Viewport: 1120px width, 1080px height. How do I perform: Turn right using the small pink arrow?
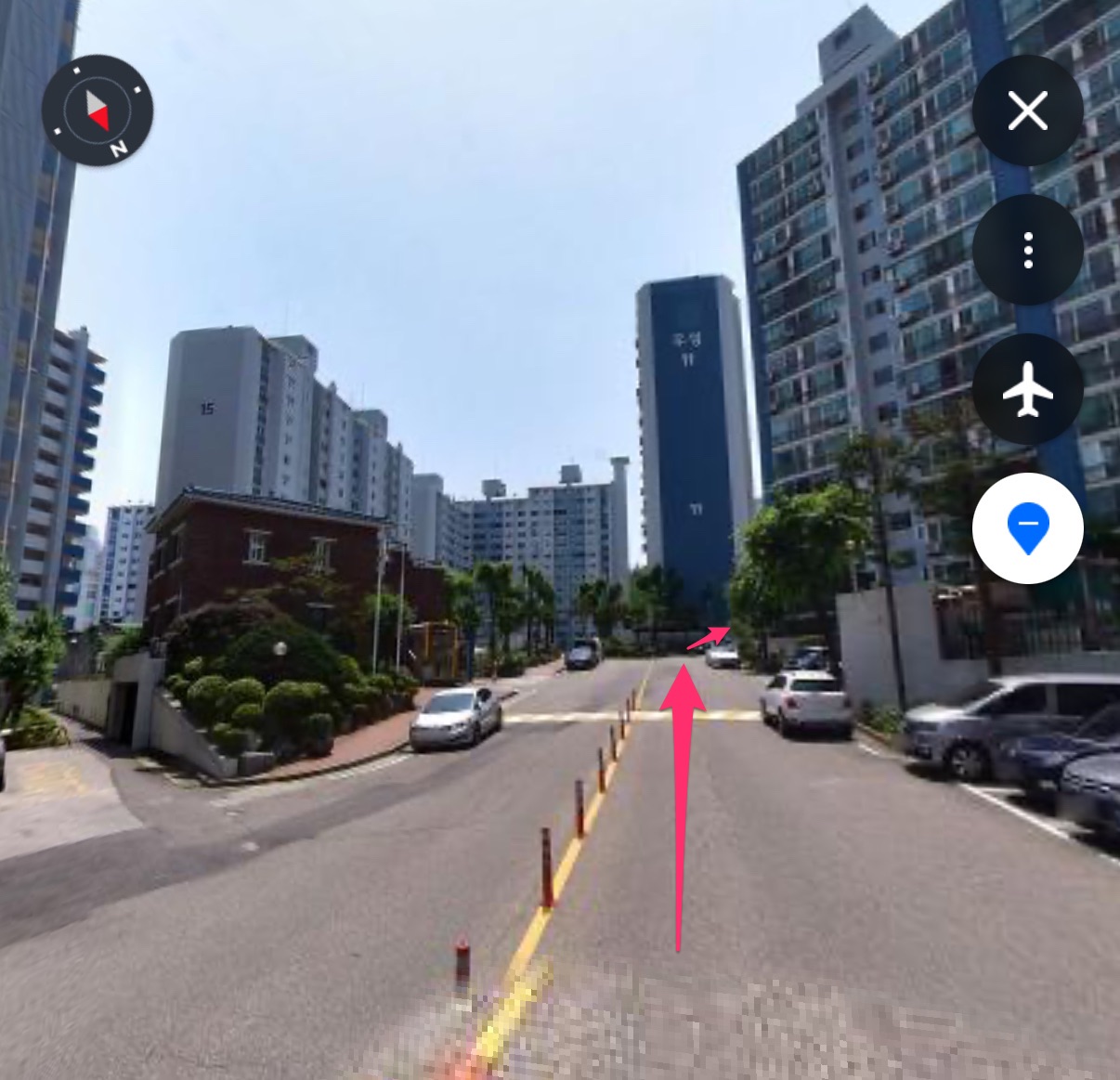pos(710,637)
